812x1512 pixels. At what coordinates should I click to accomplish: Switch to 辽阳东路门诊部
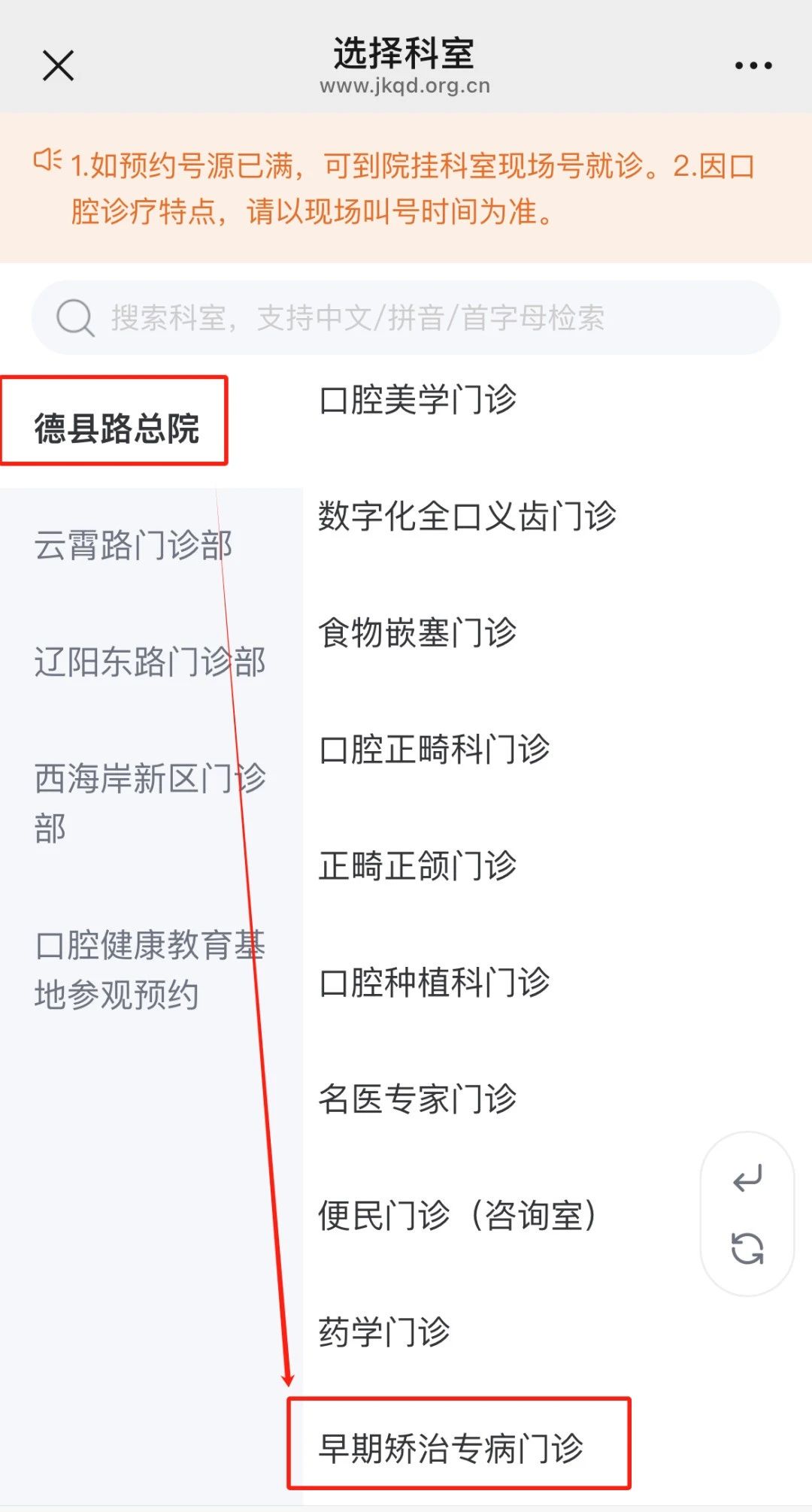pyautogui.click(x=150, y=662)
